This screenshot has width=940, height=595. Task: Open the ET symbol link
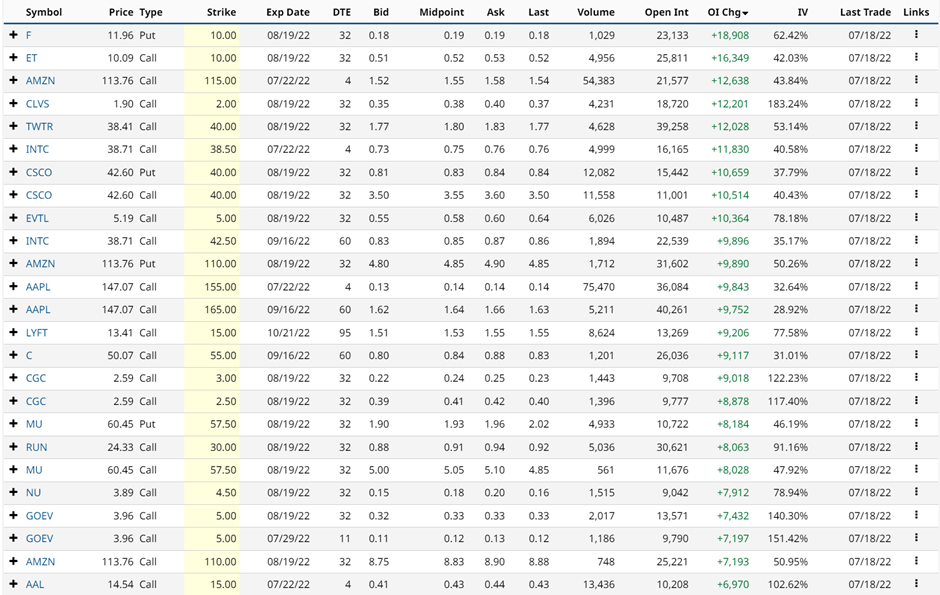[32, 58]
